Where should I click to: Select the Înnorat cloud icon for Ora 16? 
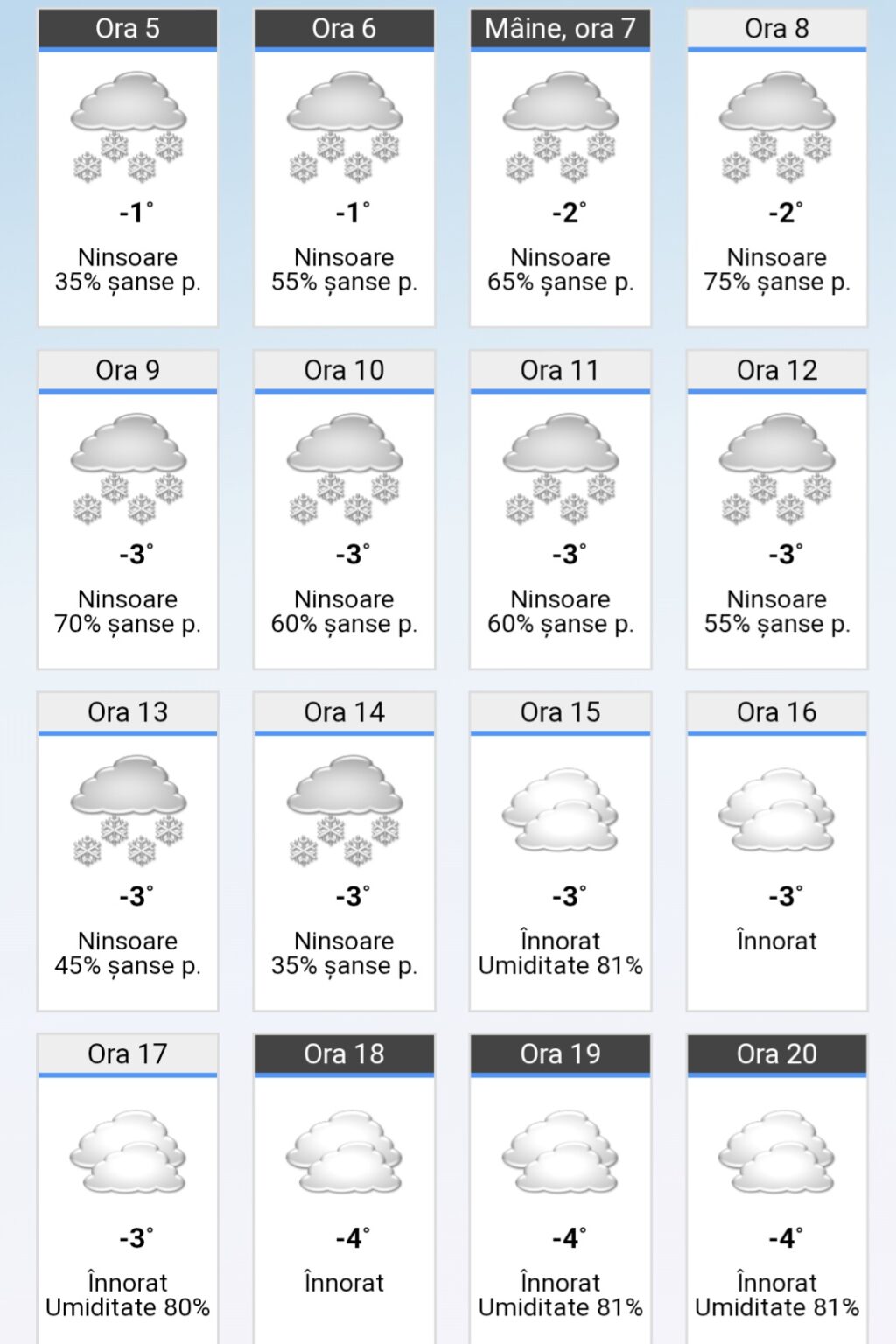(775, 814)
